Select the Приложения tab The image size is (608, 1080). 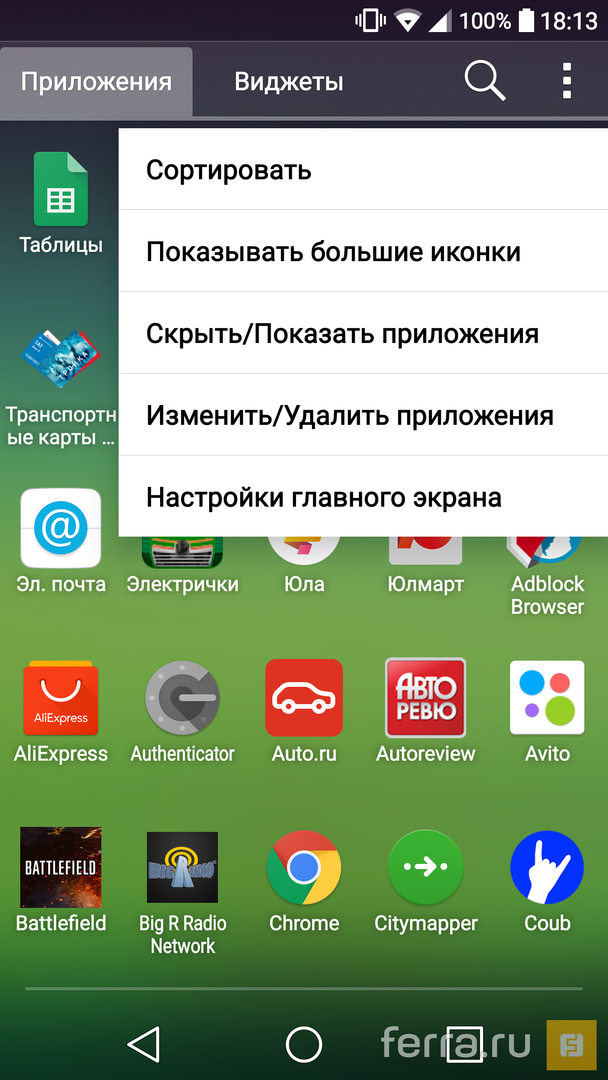point(96,82)
